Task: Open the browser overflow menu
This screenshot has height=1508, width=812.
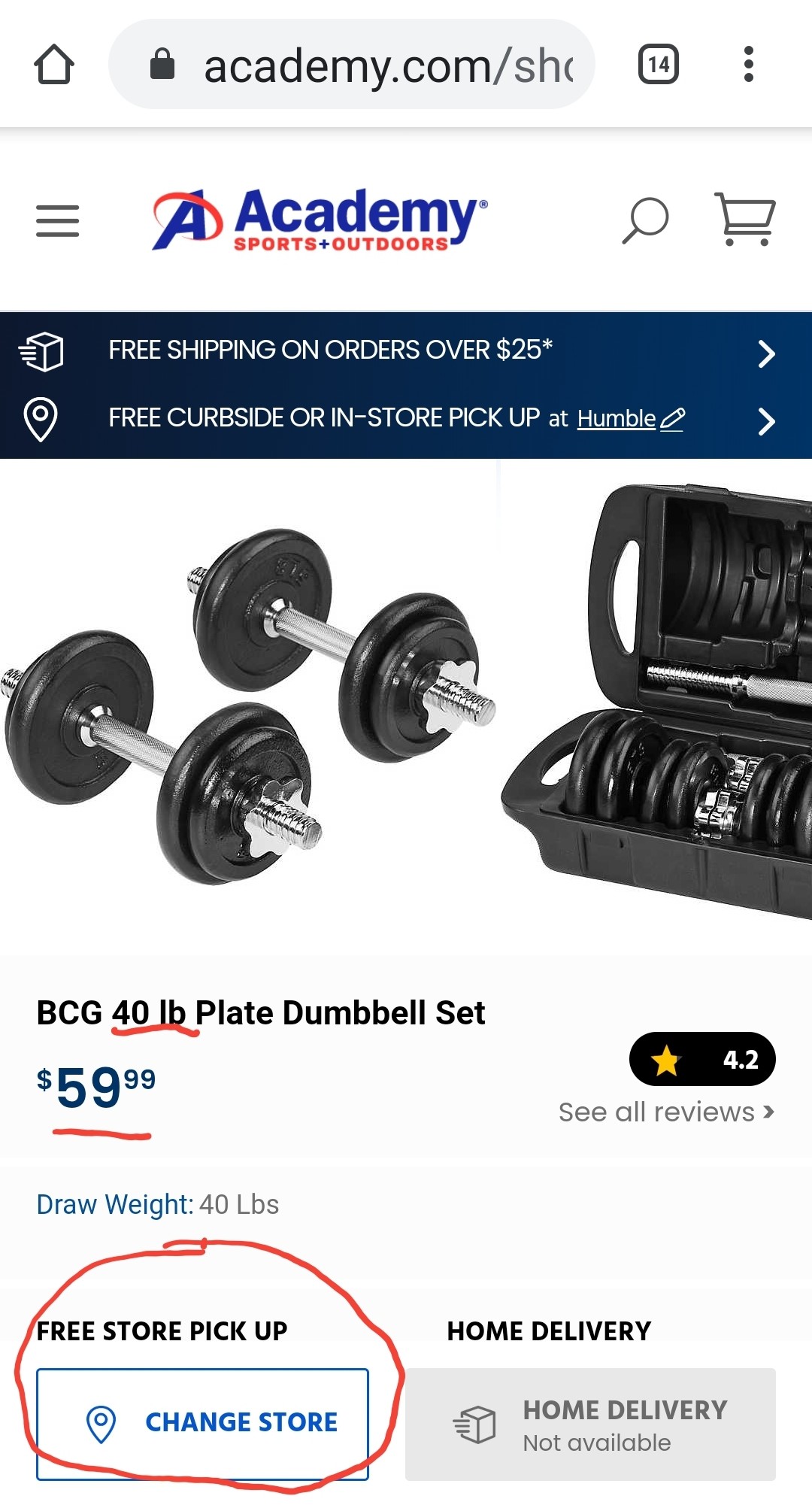Action: pyautogui.click(x=748, y=65)
